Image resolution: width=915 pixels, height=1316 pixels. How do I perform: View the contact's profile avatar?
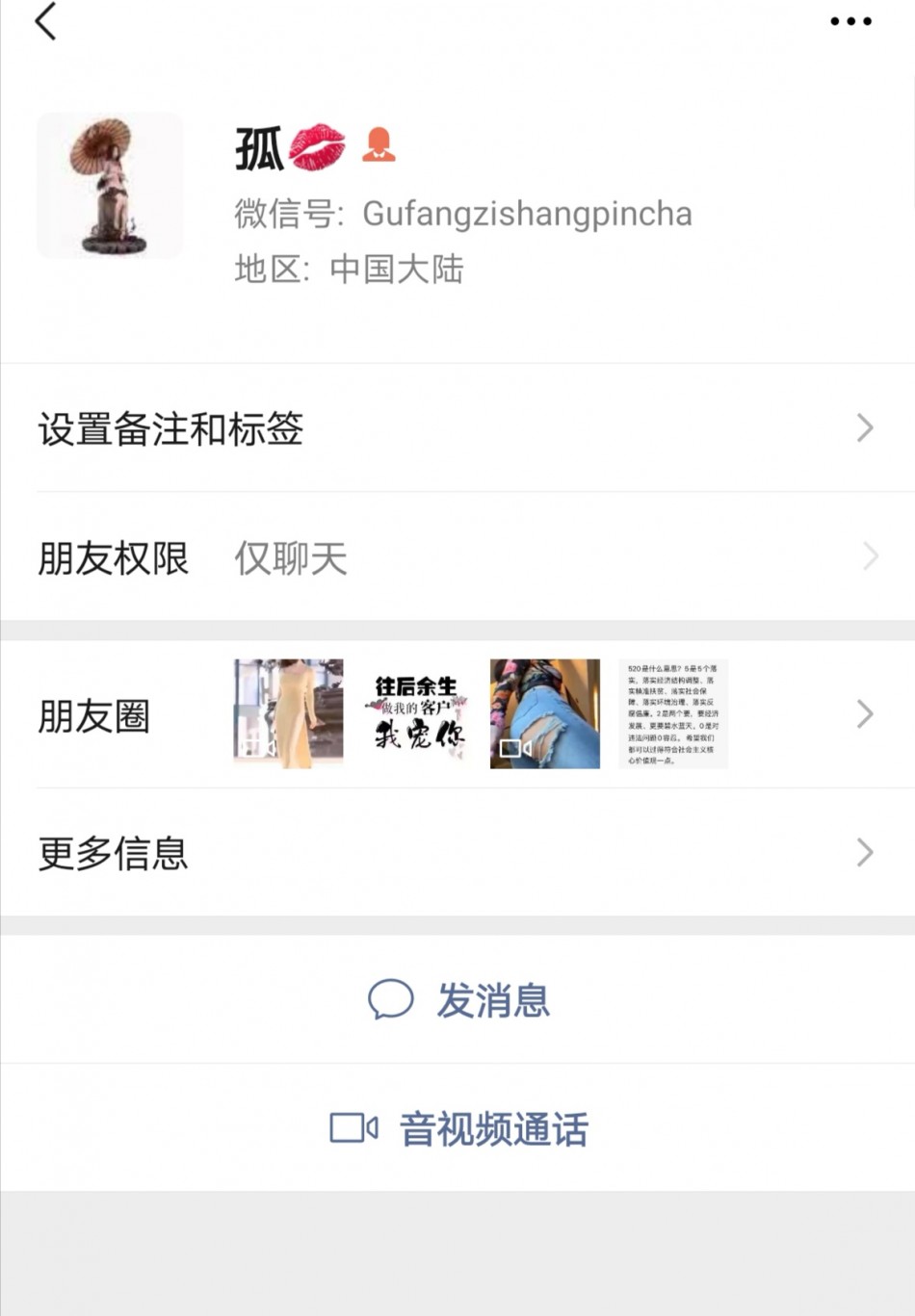[110, 185]
